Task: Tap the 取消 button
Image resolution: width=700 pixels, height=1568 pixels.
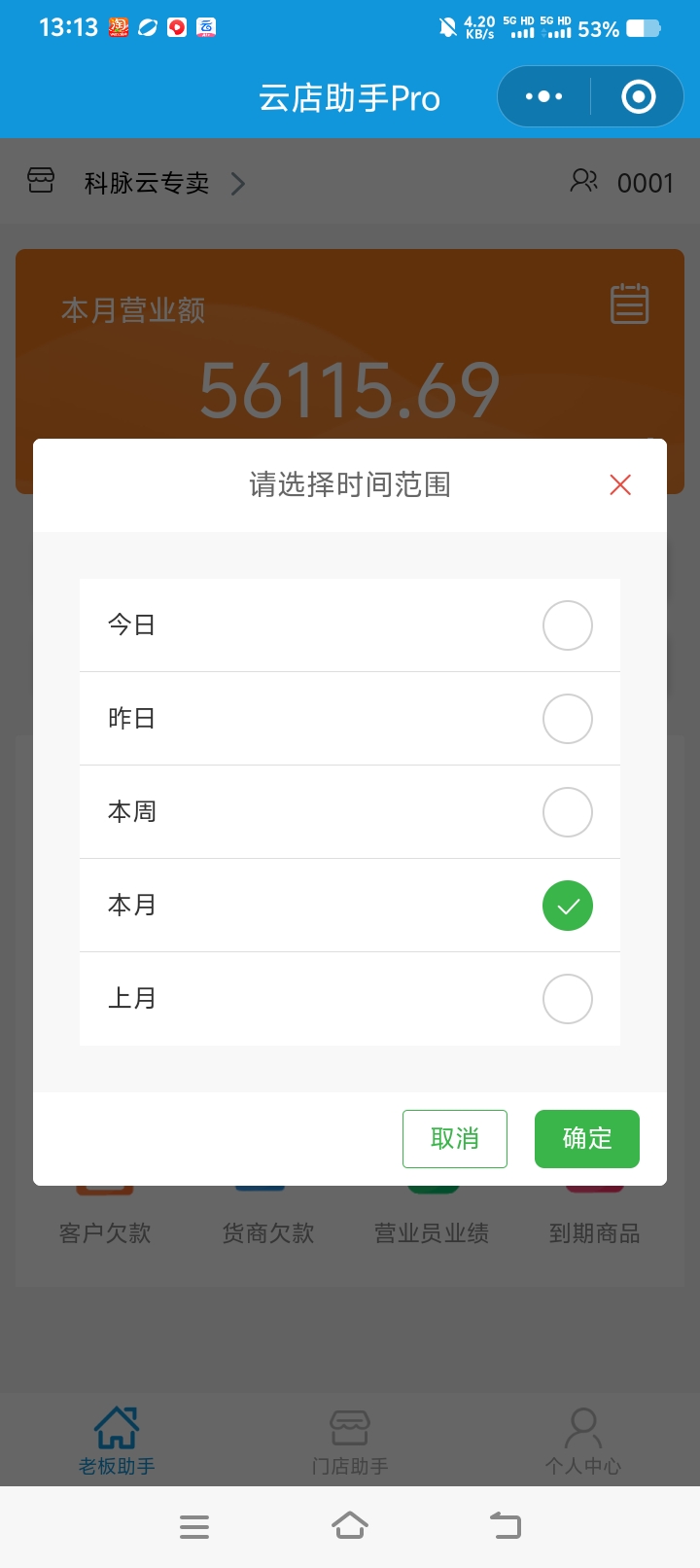Action: (455, 1138)
